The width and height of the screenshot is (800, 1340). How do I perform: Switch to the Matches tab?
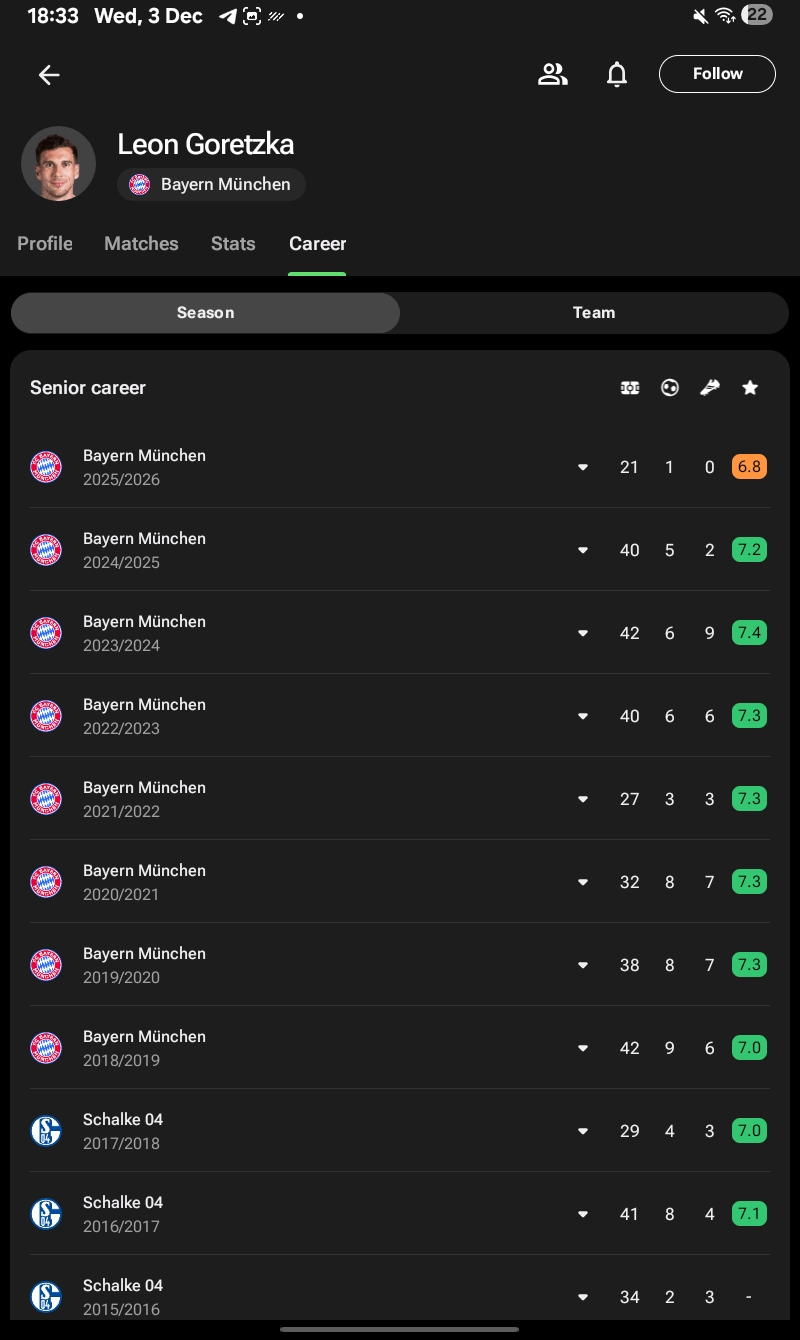click(x=141, y=244)
